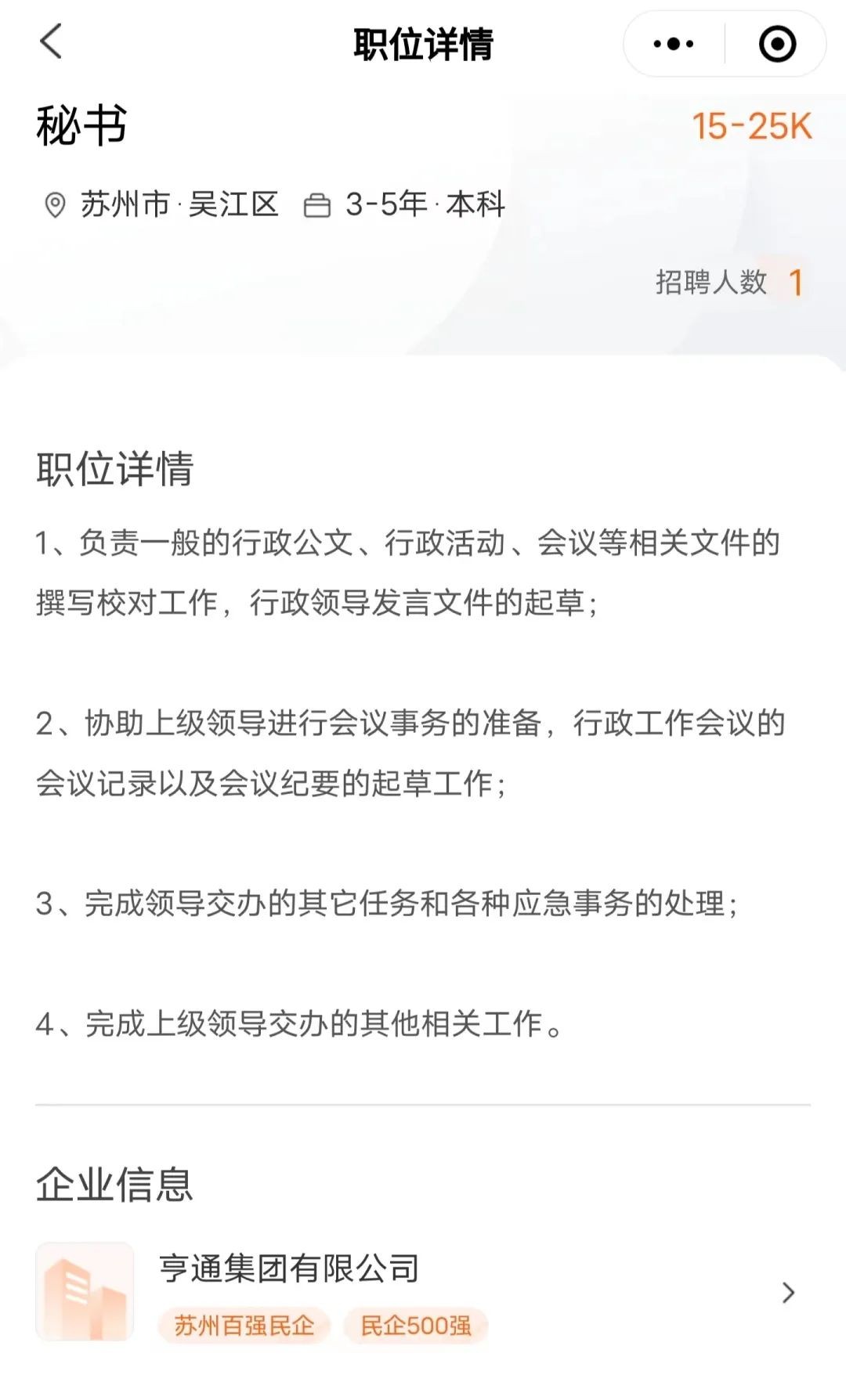
Task: Go back using the top-left arrow
Action: [51, 42]
